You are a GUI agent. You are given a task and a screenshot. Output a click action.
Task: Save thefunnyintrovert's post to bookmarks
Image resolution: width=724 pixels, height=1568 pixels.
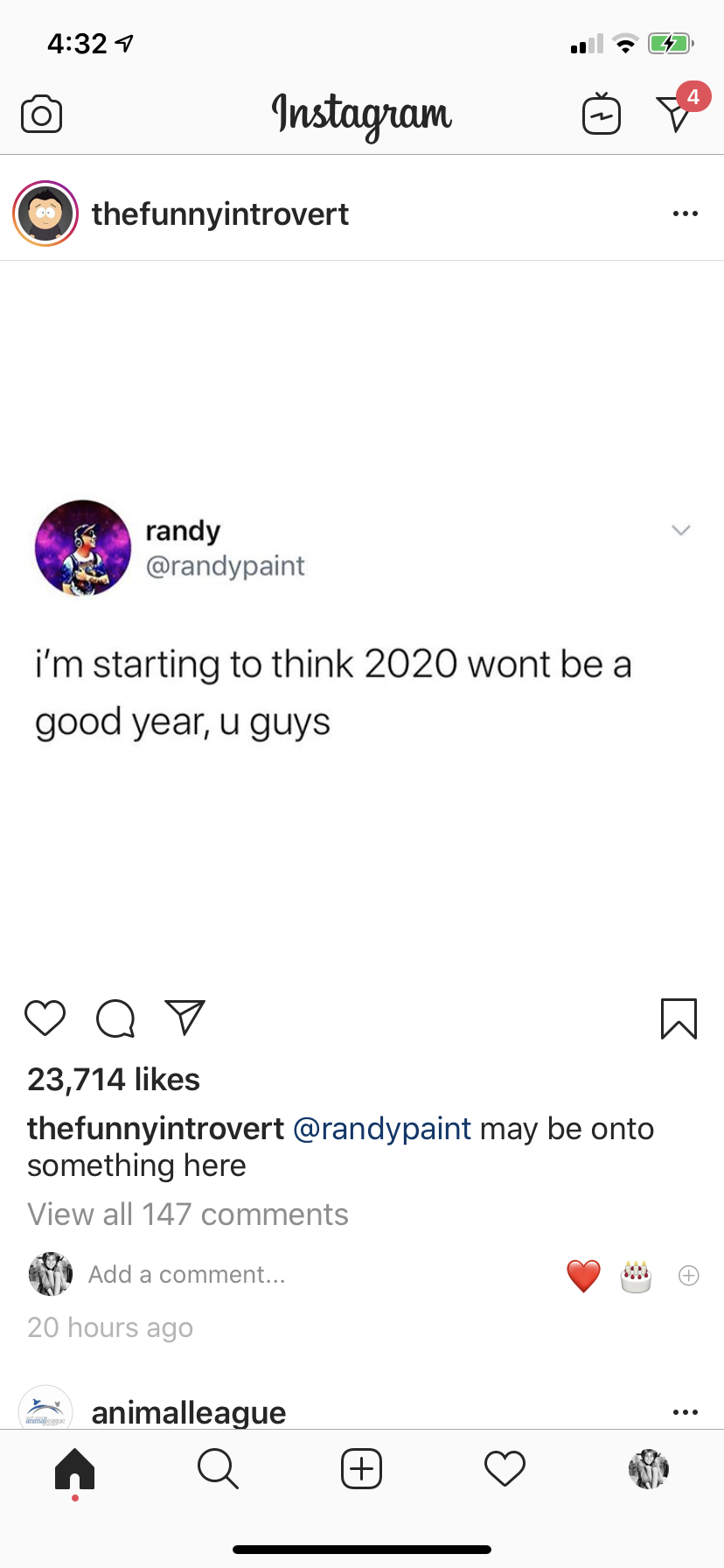click(679, 1018)
